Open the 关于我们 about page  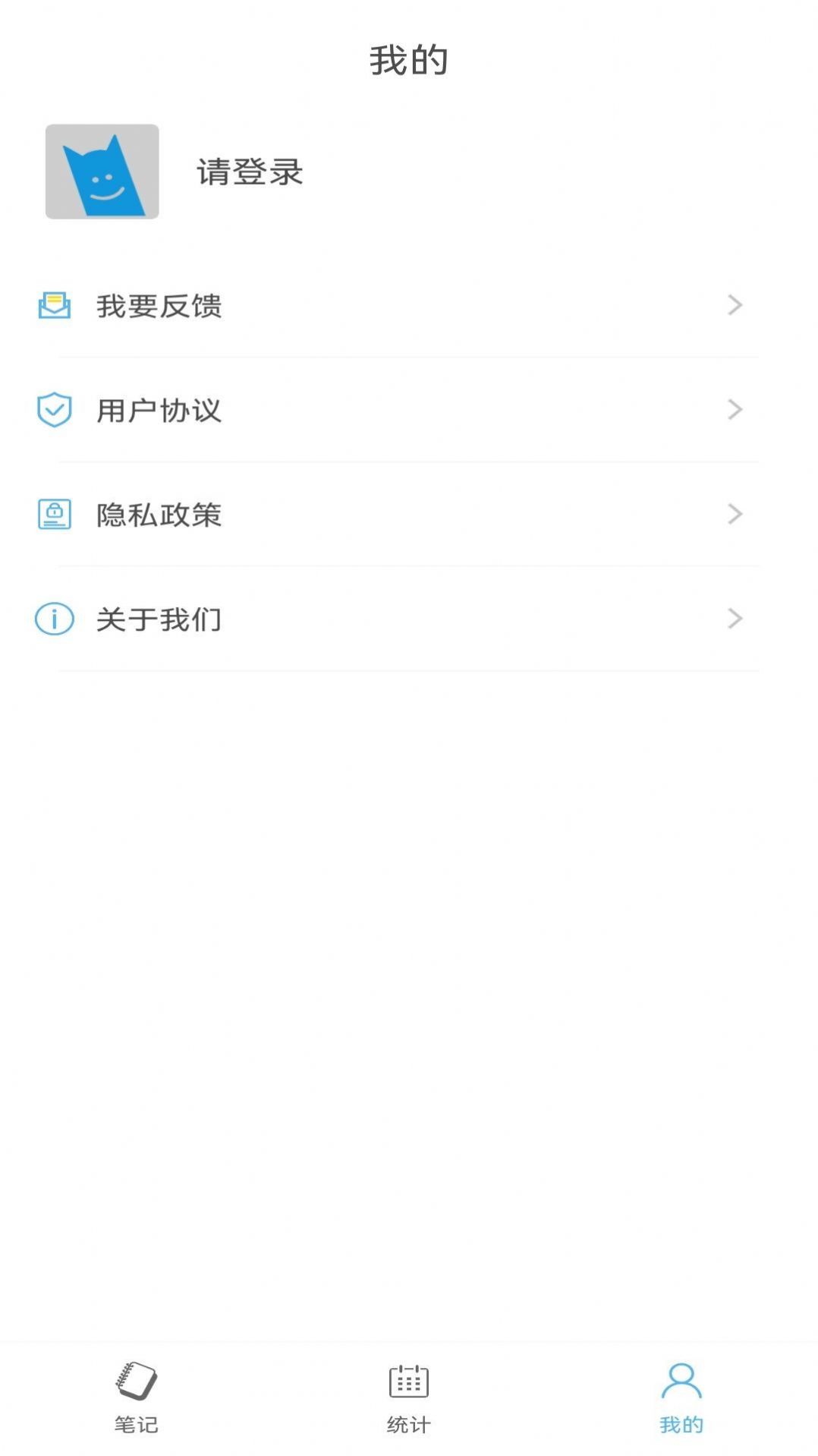tap(159, 619)
